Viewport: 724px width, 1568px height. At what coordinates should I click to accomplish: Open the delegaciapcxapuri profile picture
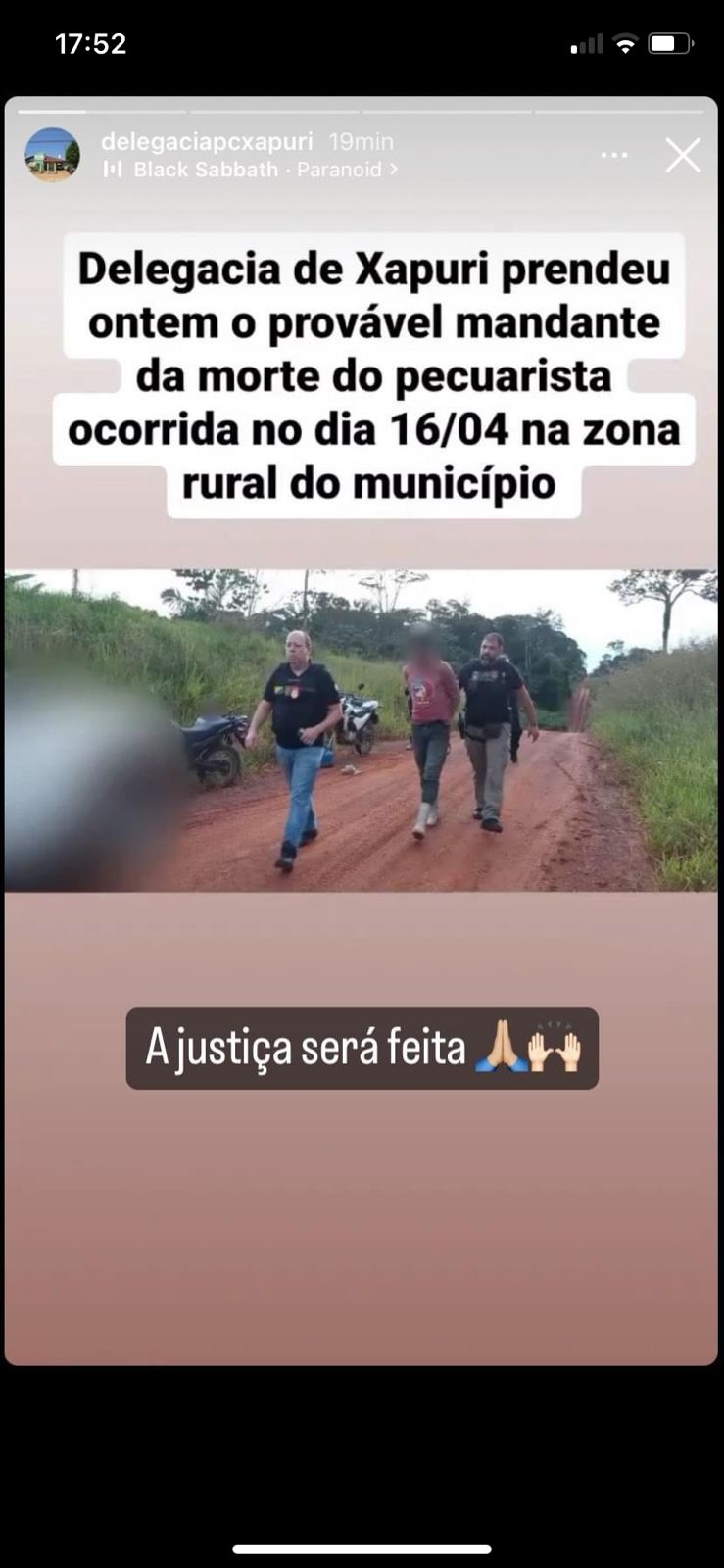click(x=52, y=155)
